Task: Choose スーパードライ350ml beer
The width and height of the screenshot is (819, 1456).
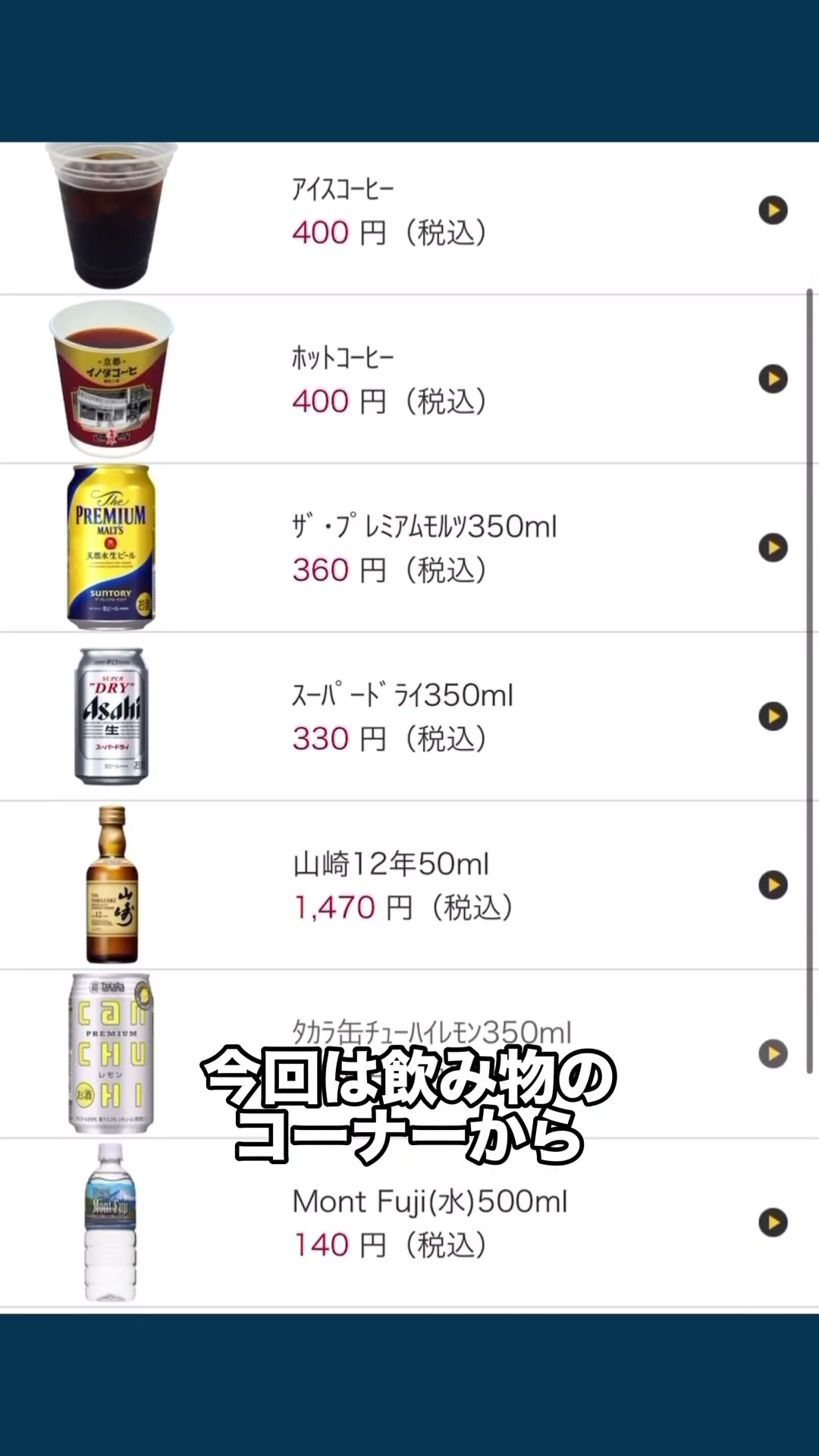Action: 402,717
